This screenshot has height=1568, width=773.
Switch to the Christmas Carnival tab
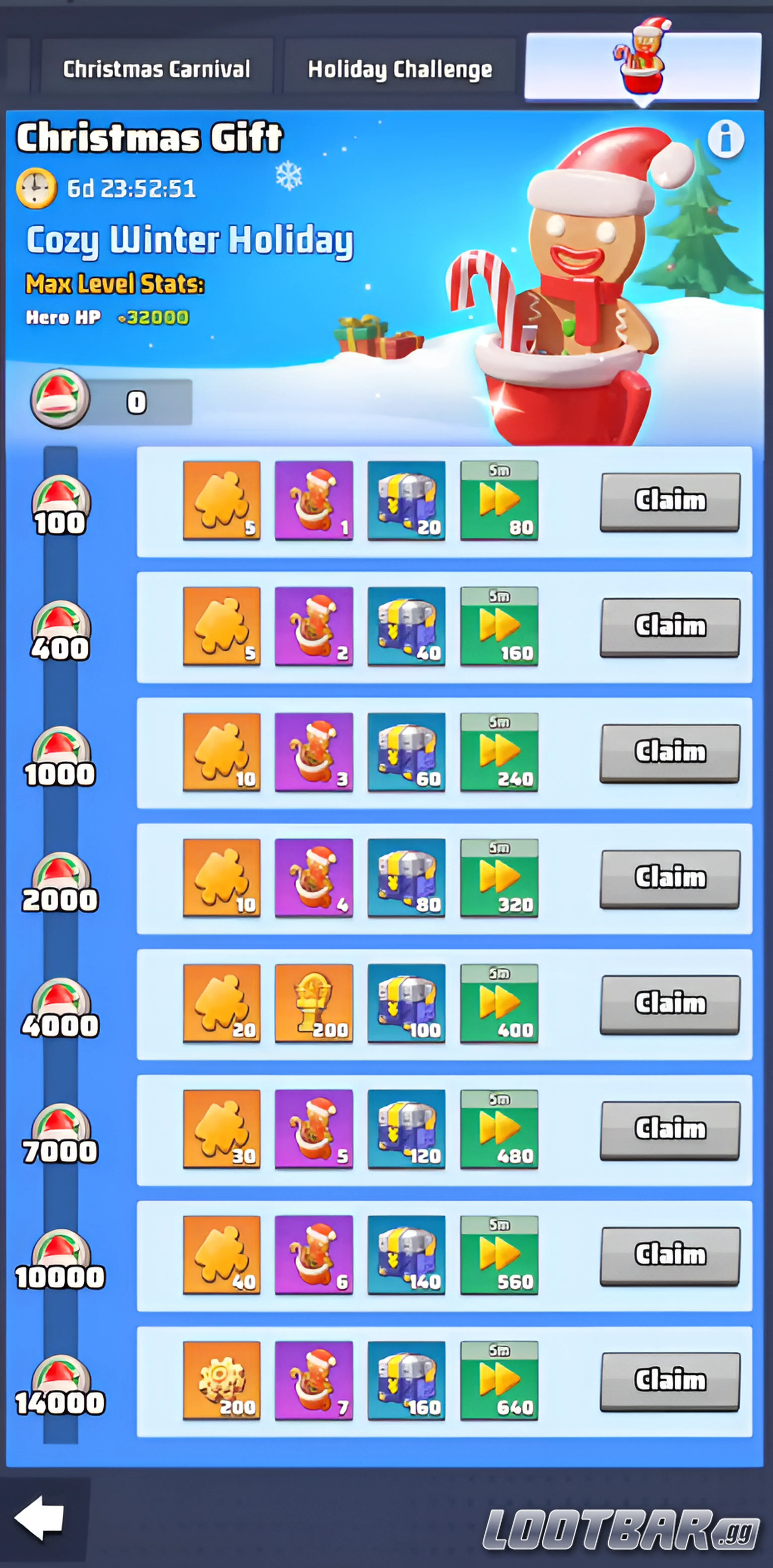click(x=157, y=69)
